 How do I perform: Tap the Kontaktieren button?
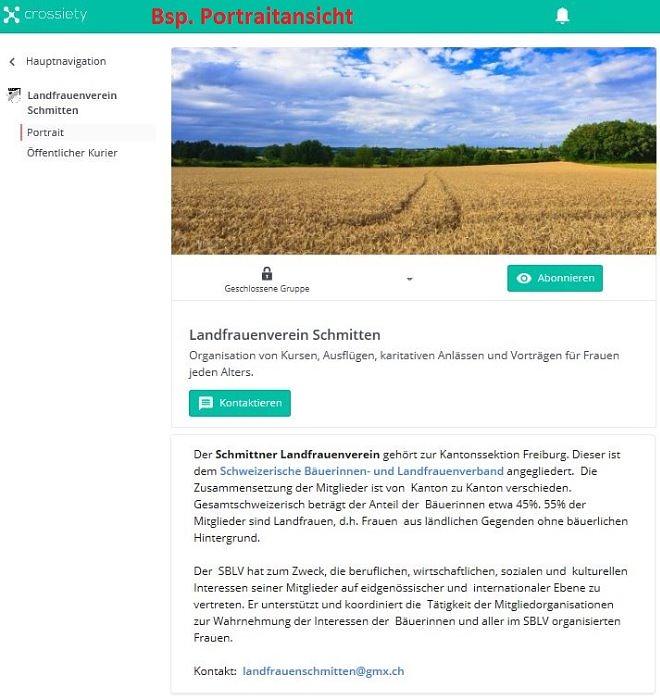239,403
